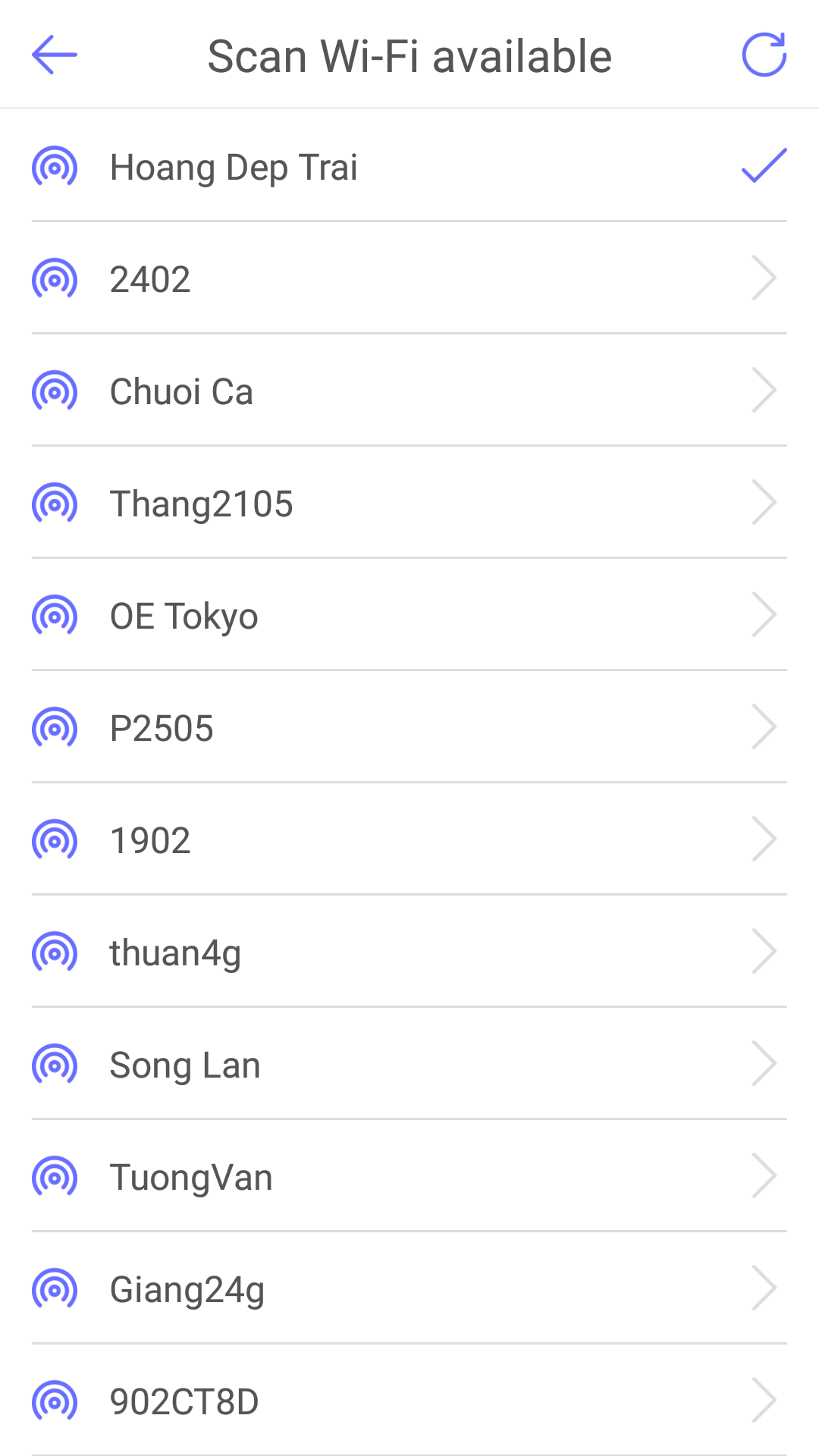Viewport: 819px width, 1456px height.
Task: Choose the thuan4g network
Action: coord(409,952)
